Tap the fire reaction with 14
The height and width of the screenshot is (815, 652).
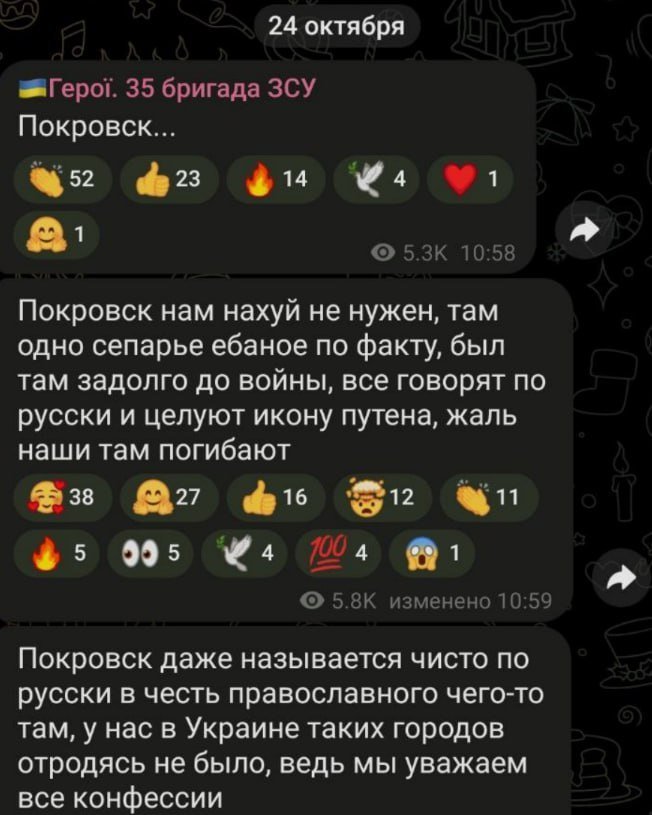click(276, 179)
